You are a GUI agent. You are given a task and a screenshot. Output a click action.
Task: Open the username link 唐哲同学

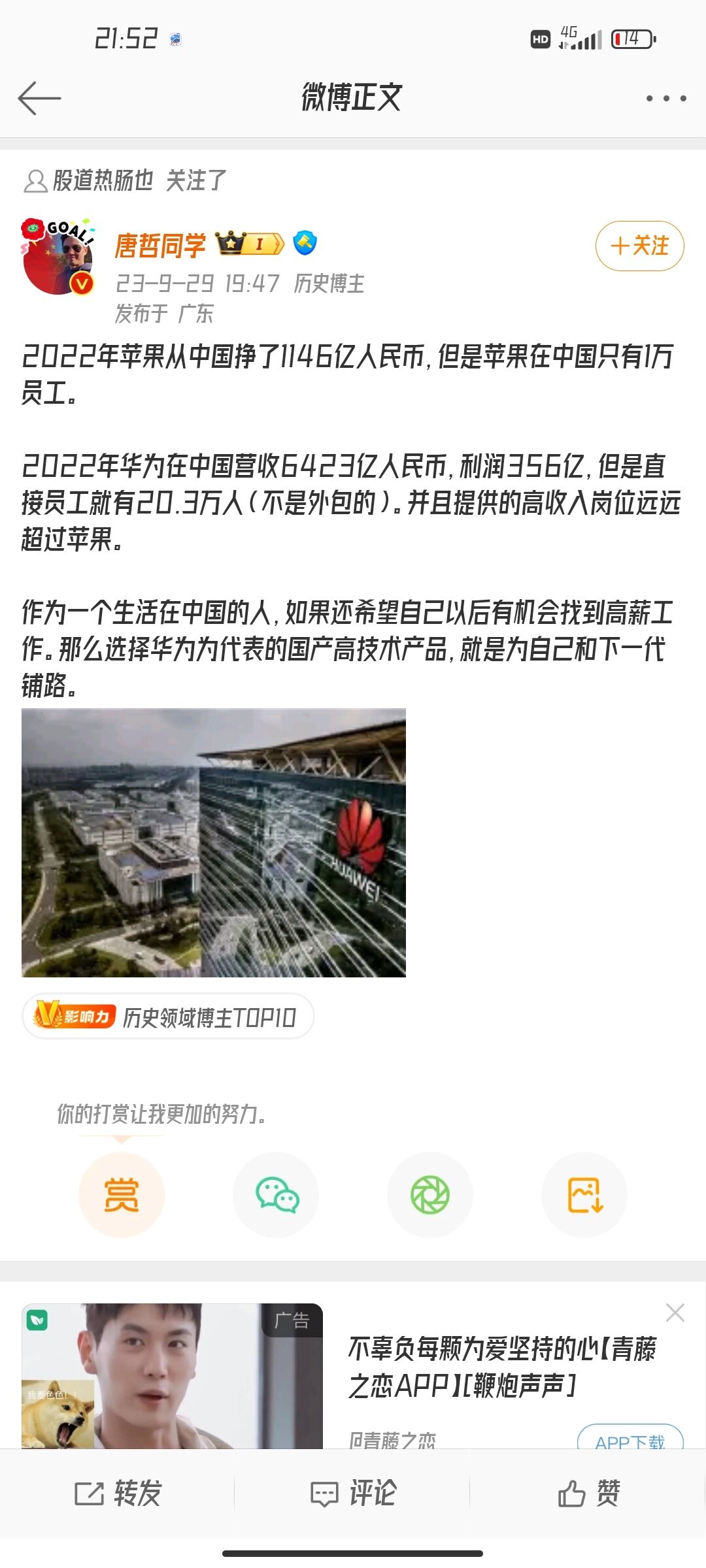click(160, 246)
